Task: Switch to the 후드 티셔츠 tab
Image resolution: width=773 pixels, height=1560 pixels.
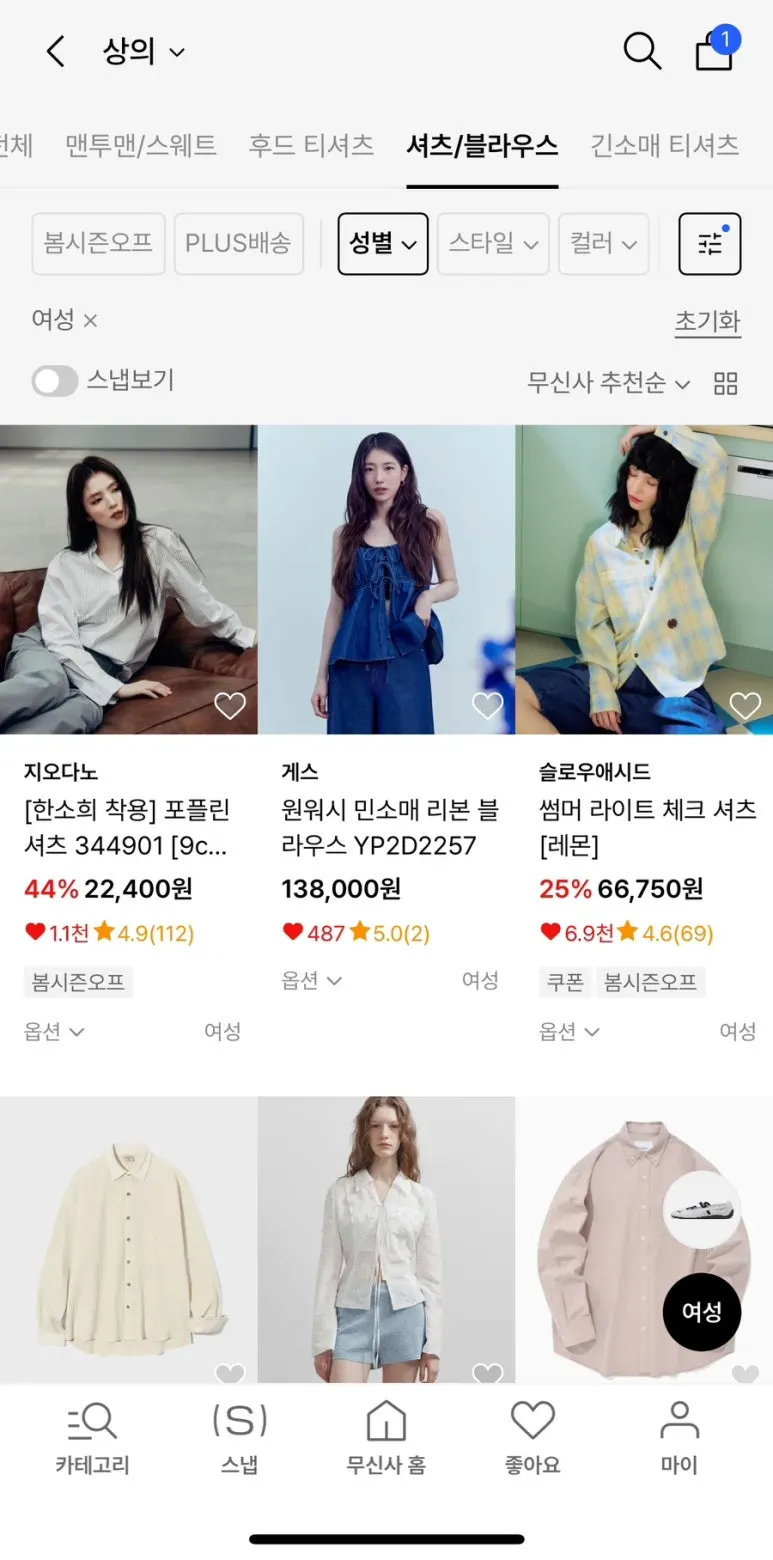Action: coord(311,146)
